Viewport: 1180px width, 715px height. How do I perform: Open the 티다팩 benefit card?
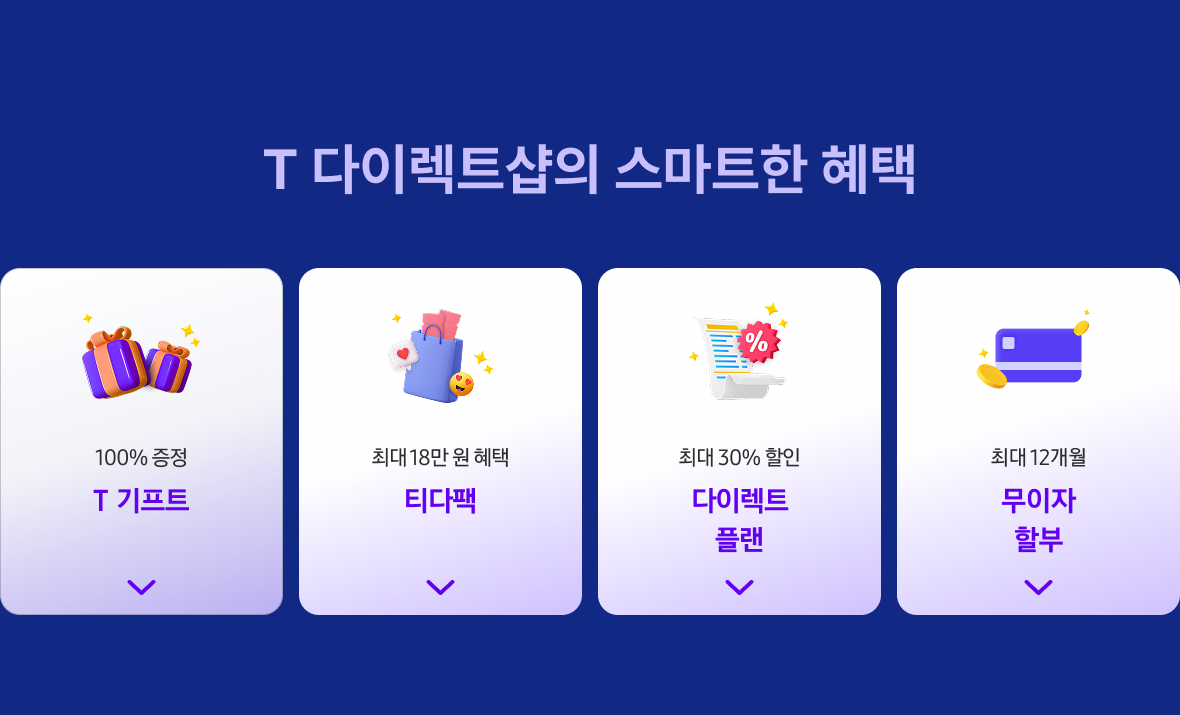pos(440,587)
